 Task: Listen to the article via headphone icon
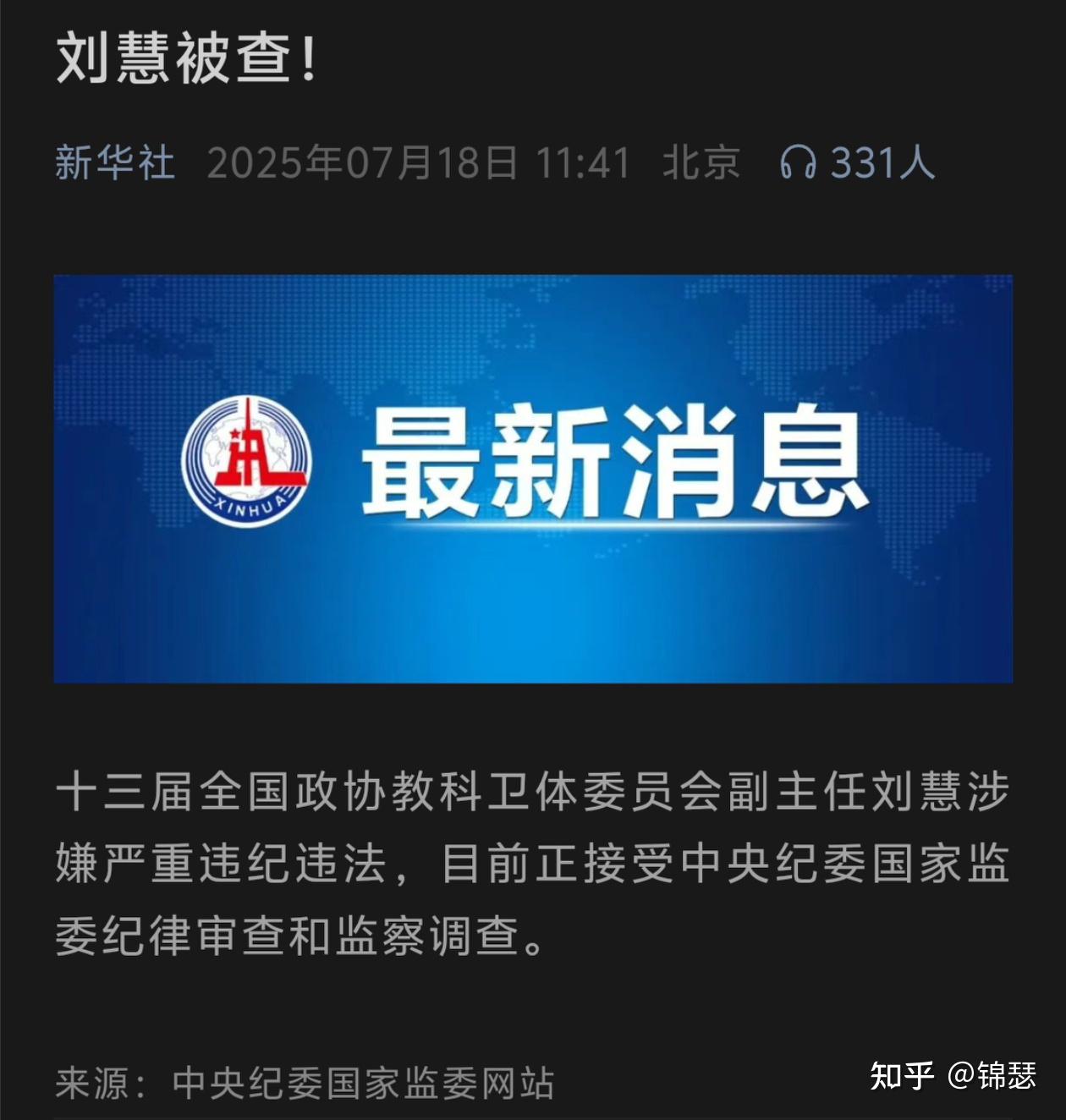[x=798, y=162]
